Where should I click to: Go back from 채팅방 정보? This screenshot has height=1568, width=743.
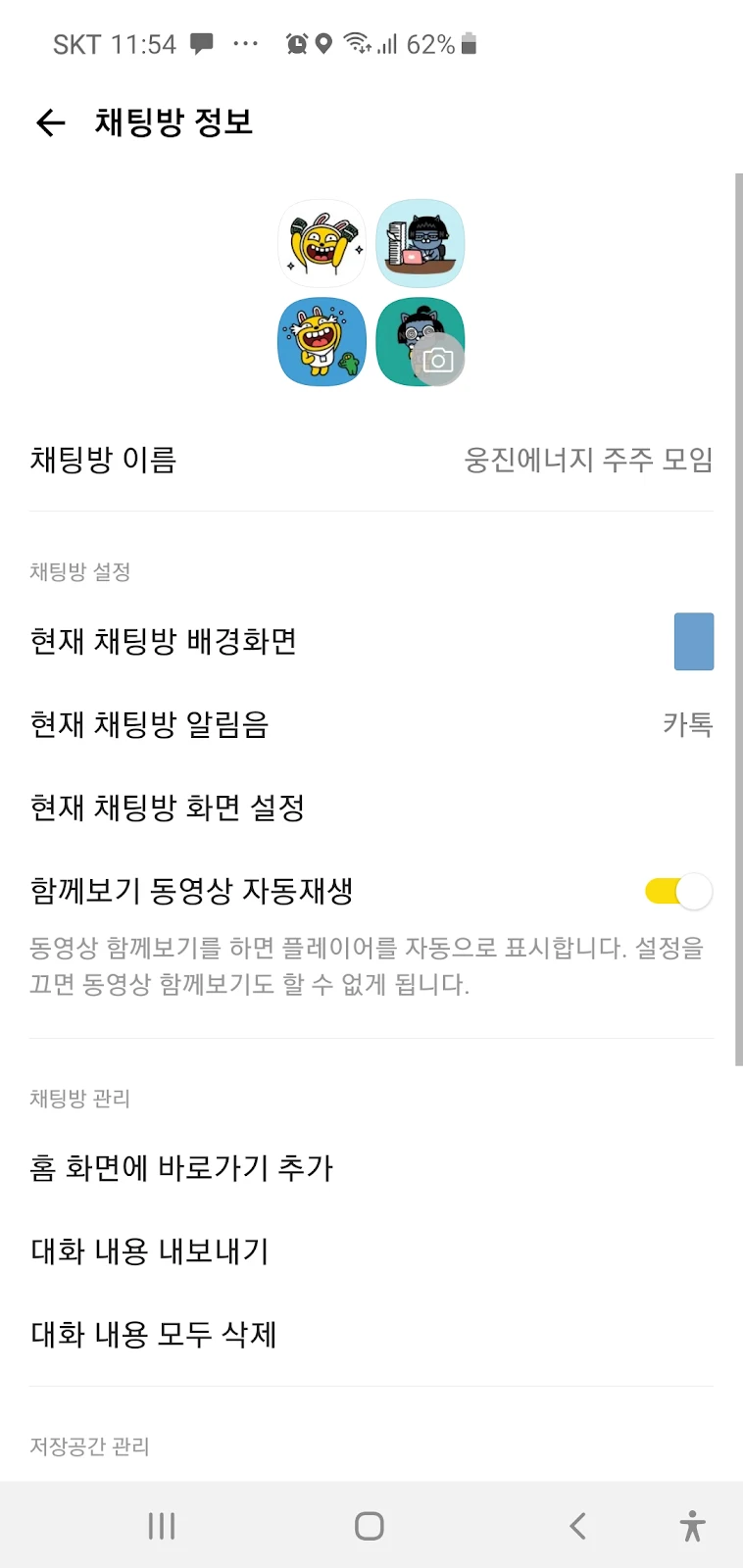[x=50, y=122]
